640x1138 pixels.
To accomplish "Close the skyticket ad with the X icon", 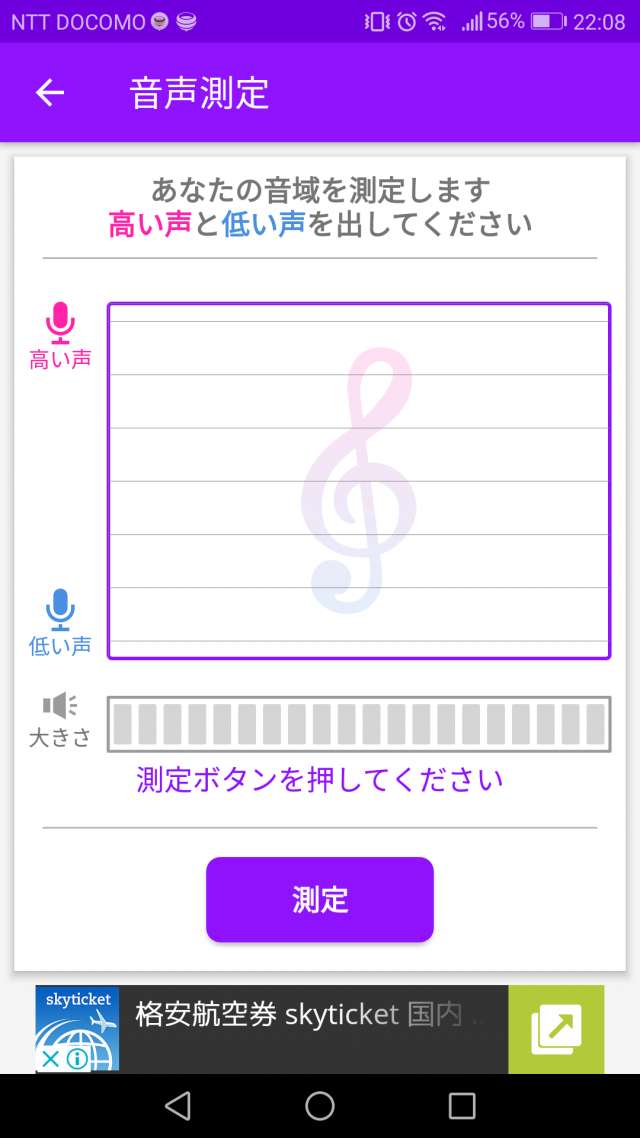I will point(50,1058).
